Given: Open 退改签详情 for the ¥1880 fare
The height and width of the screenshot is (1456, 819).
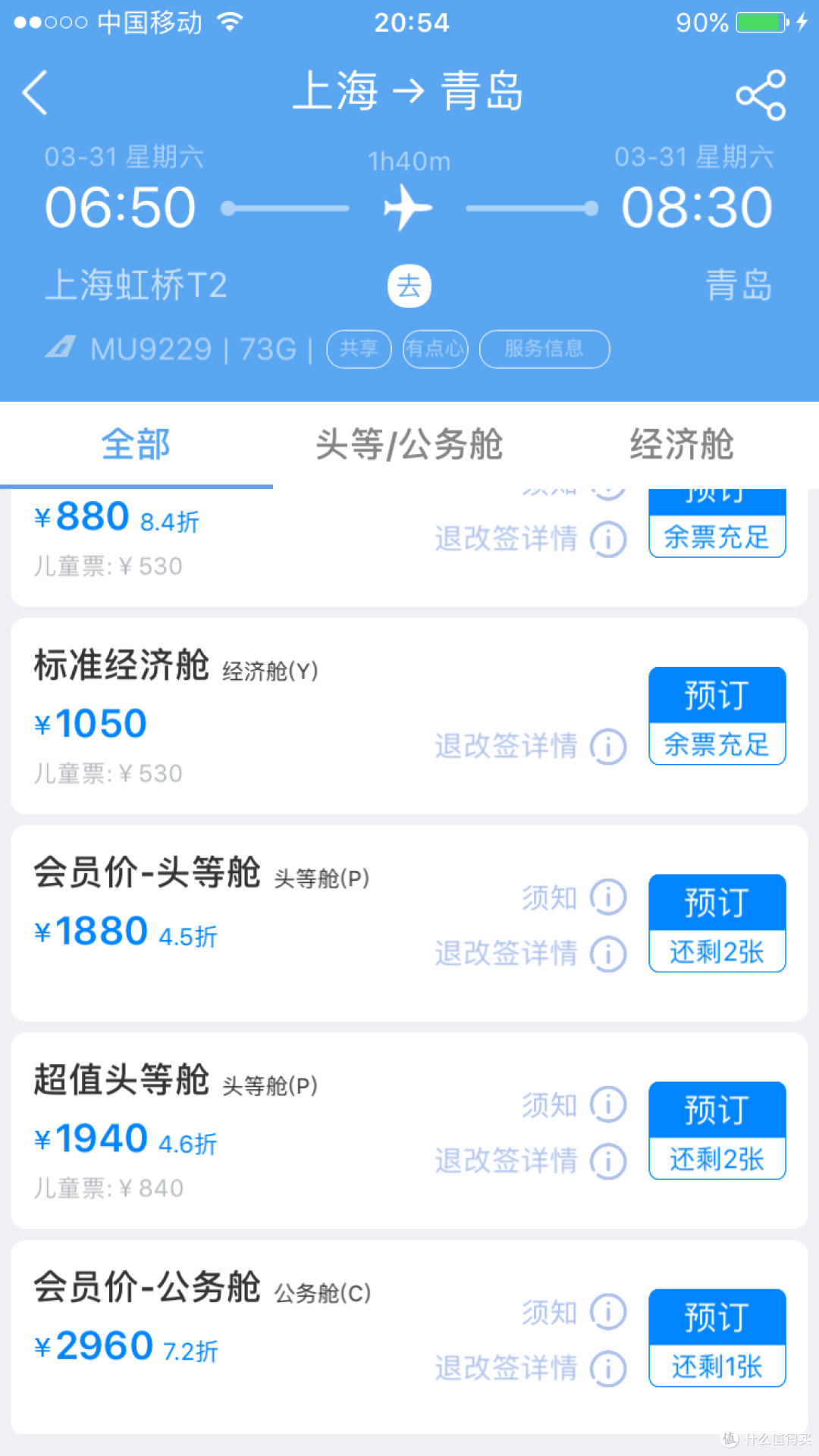Looking at the screenshot, I should (x=608, y=954).
